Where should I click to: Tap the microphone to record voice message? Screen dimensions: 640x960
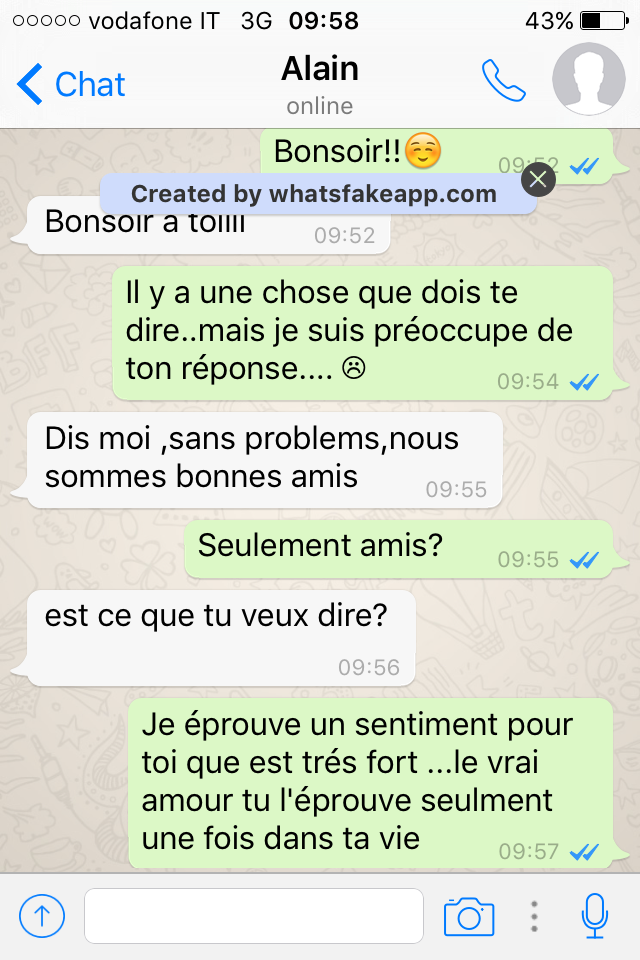[595, 915]
